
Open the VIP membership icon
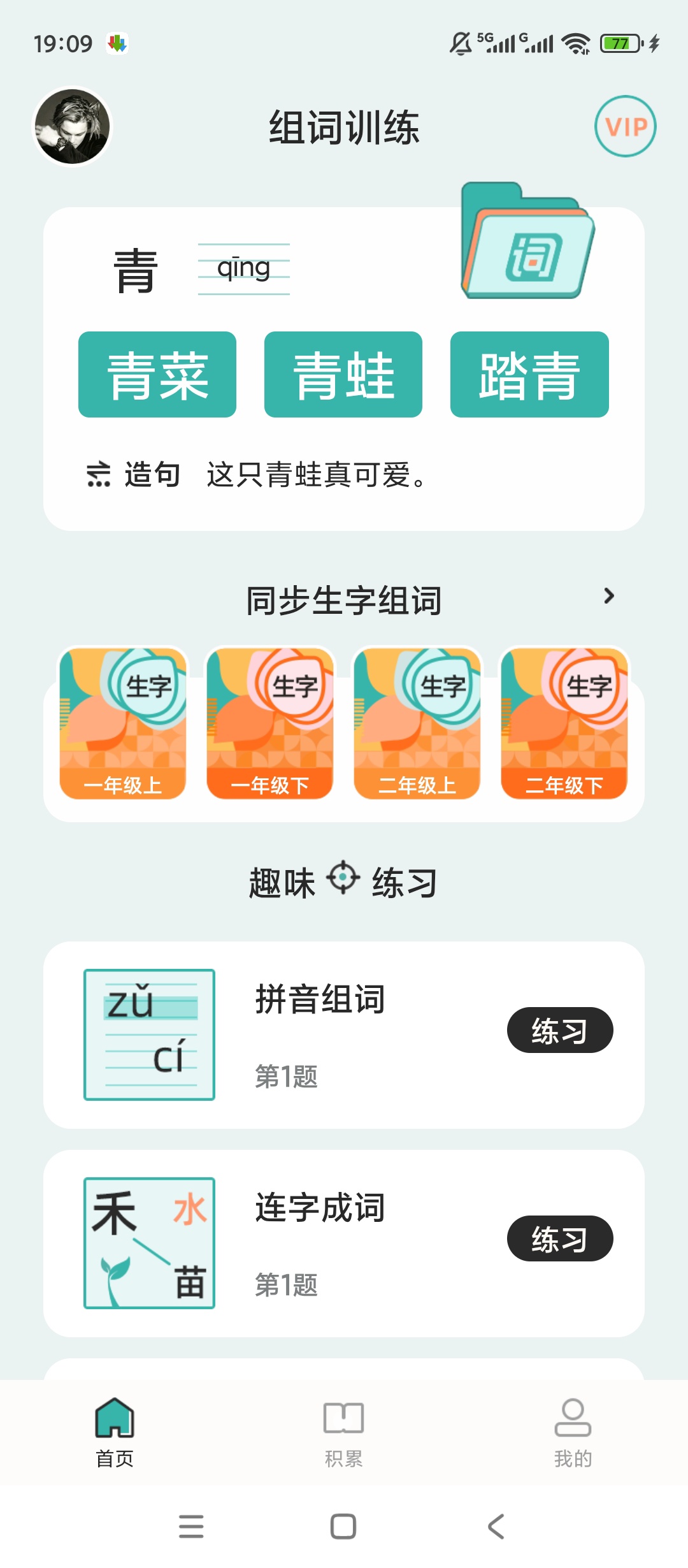(627, 126)
